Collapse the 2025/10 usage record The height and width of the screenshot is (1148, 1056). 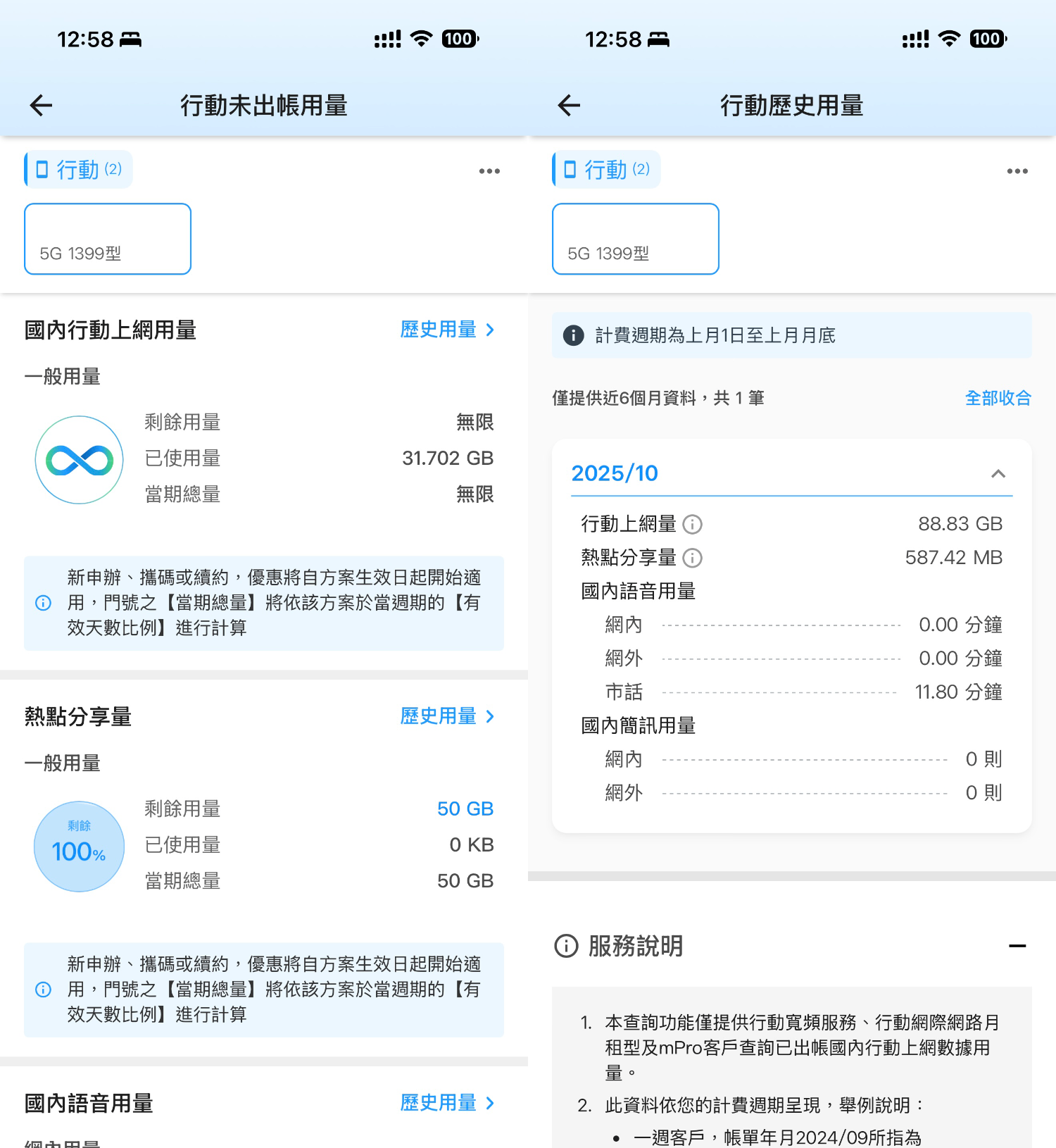(998, 473)
